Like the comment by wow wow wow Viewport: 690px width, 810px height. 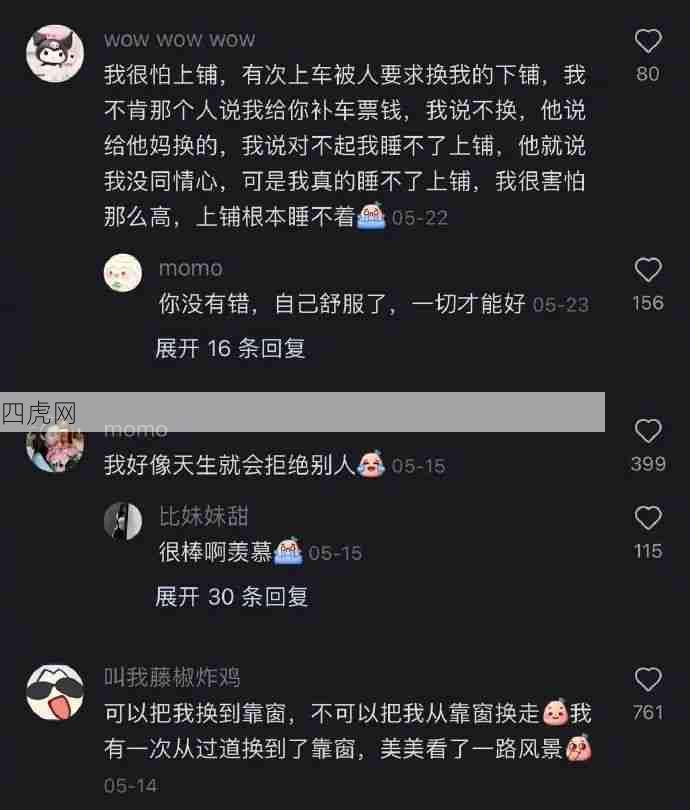click(648, 41)
